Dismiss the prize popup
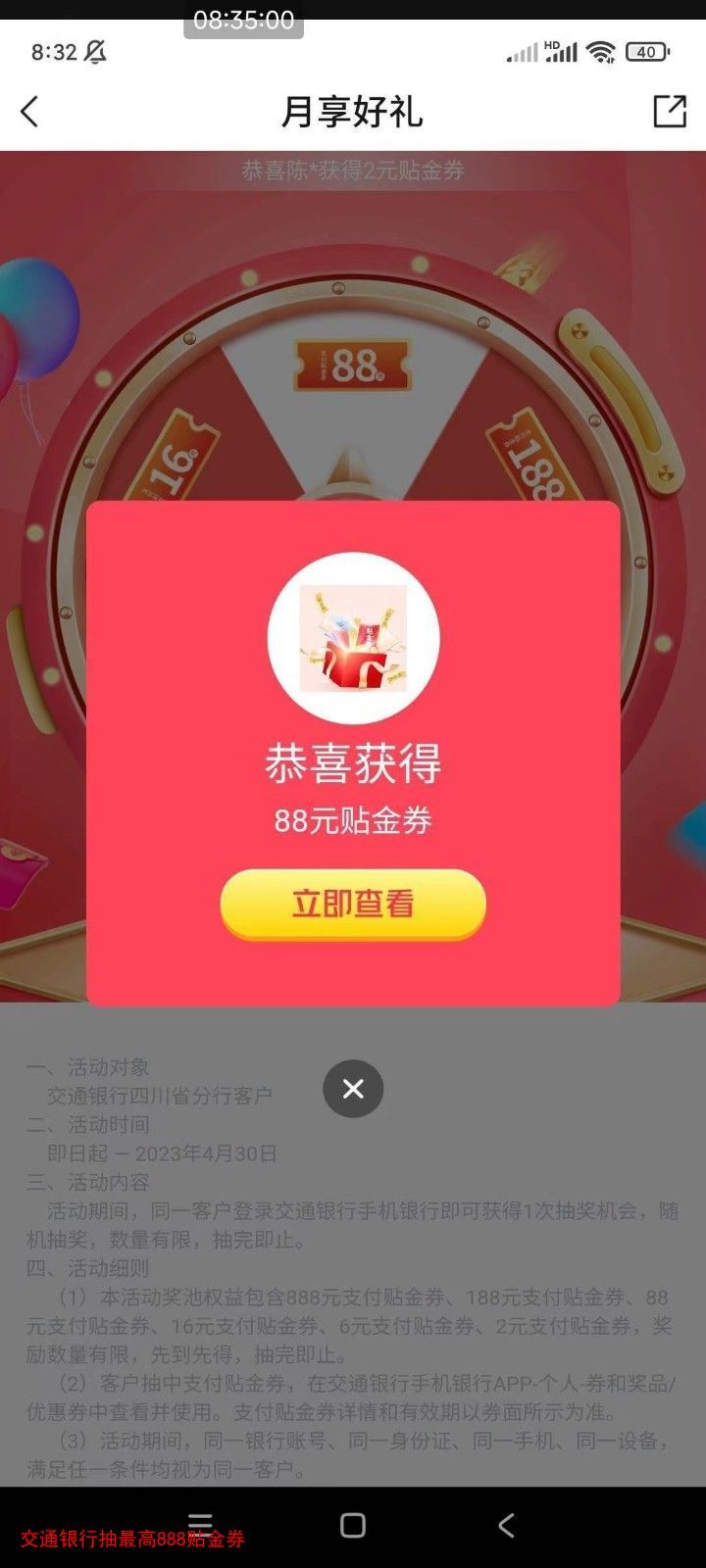Viewport: 706px width, 1568px height. click(353, 1089)
